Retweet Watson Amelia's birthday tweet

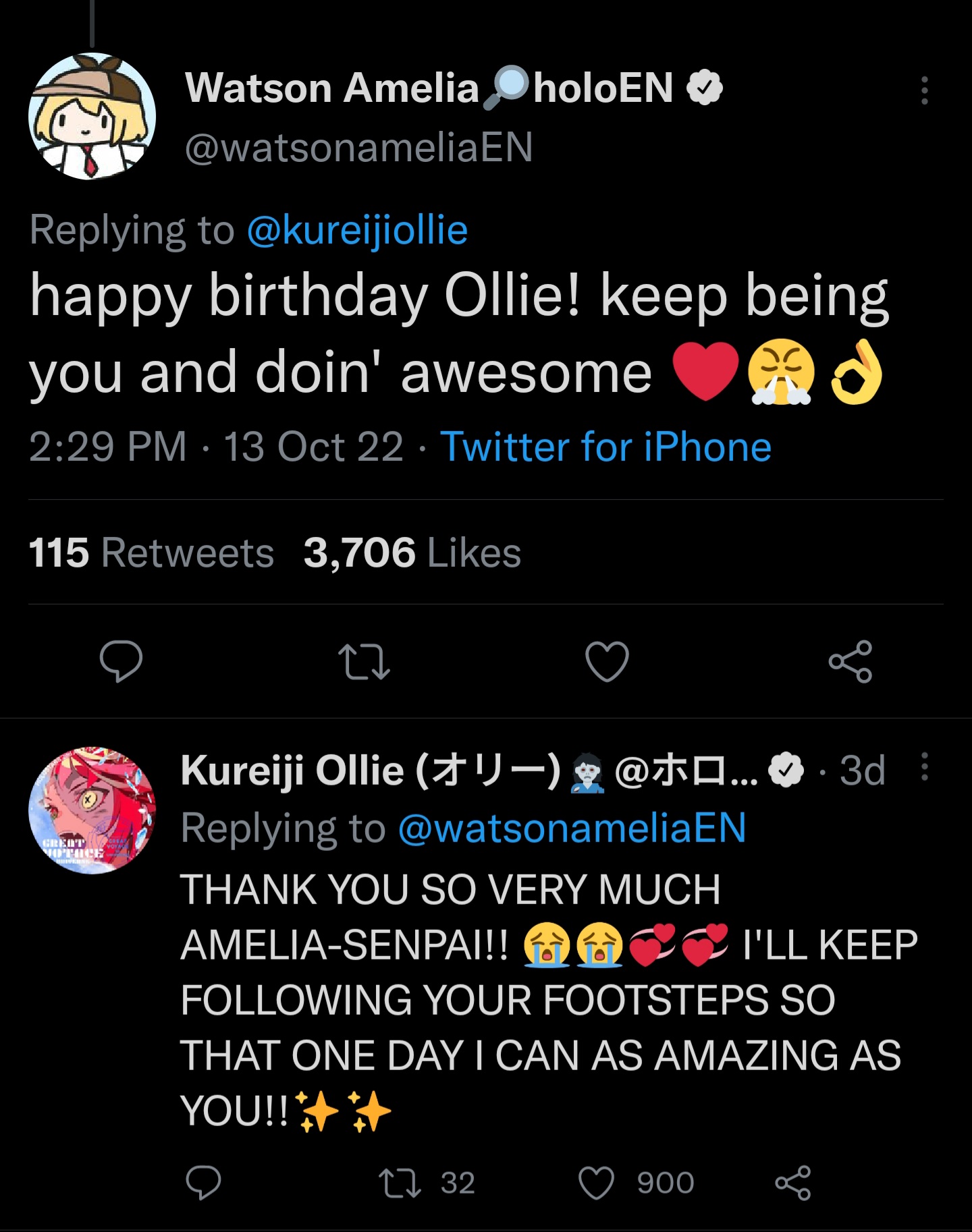tap(364, 661)
